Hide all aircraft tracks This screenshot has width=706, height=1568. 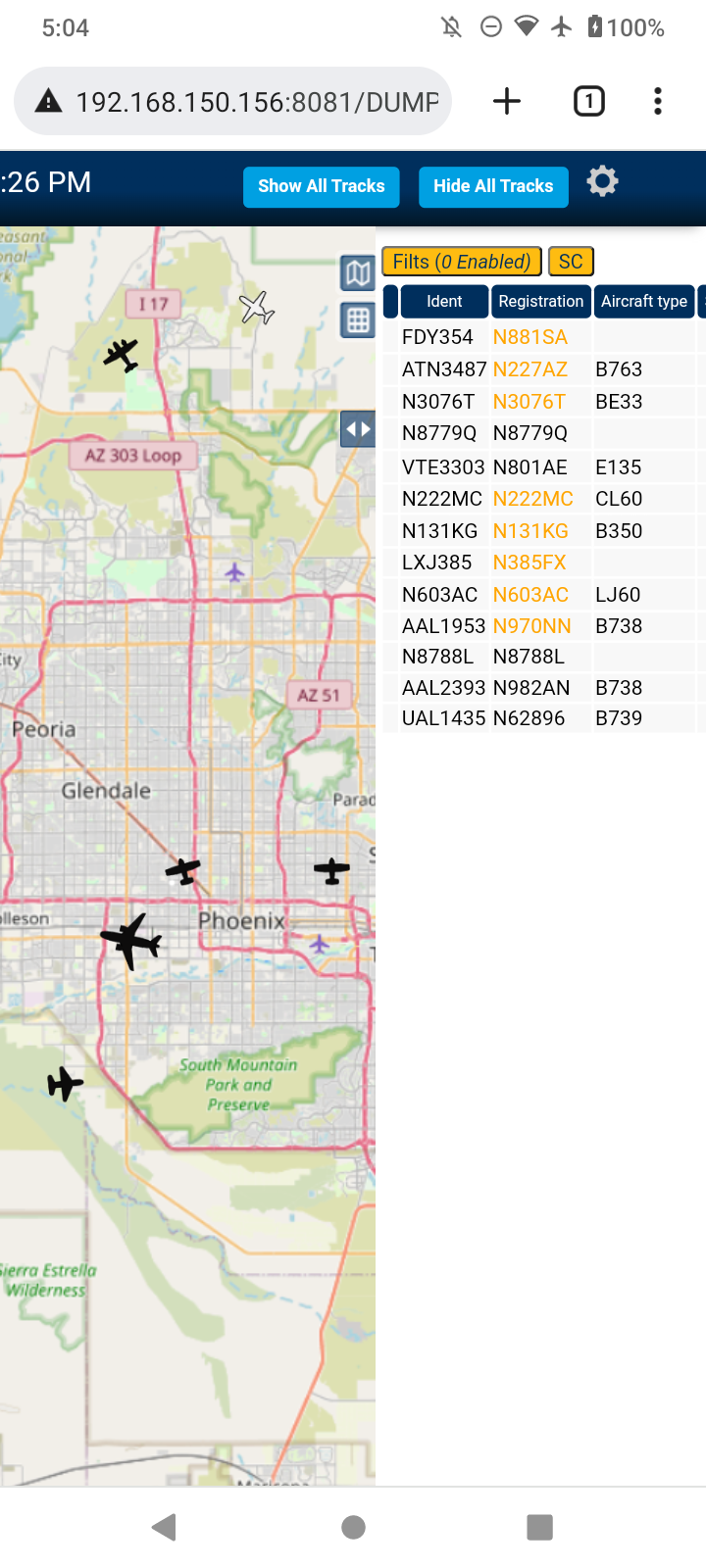pyautogui.click(x=493, y=186)
